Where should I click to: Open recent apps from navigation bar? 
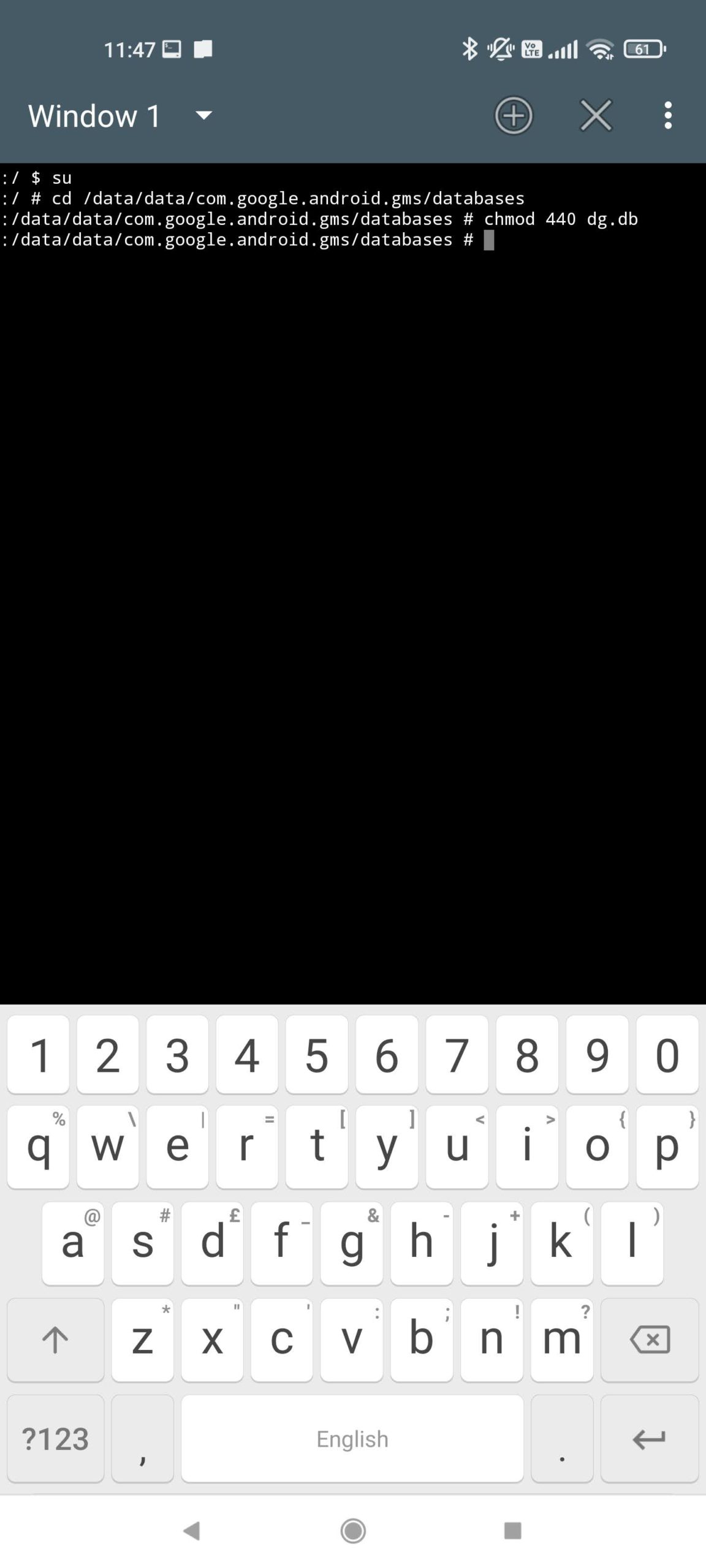[512, 1531]
